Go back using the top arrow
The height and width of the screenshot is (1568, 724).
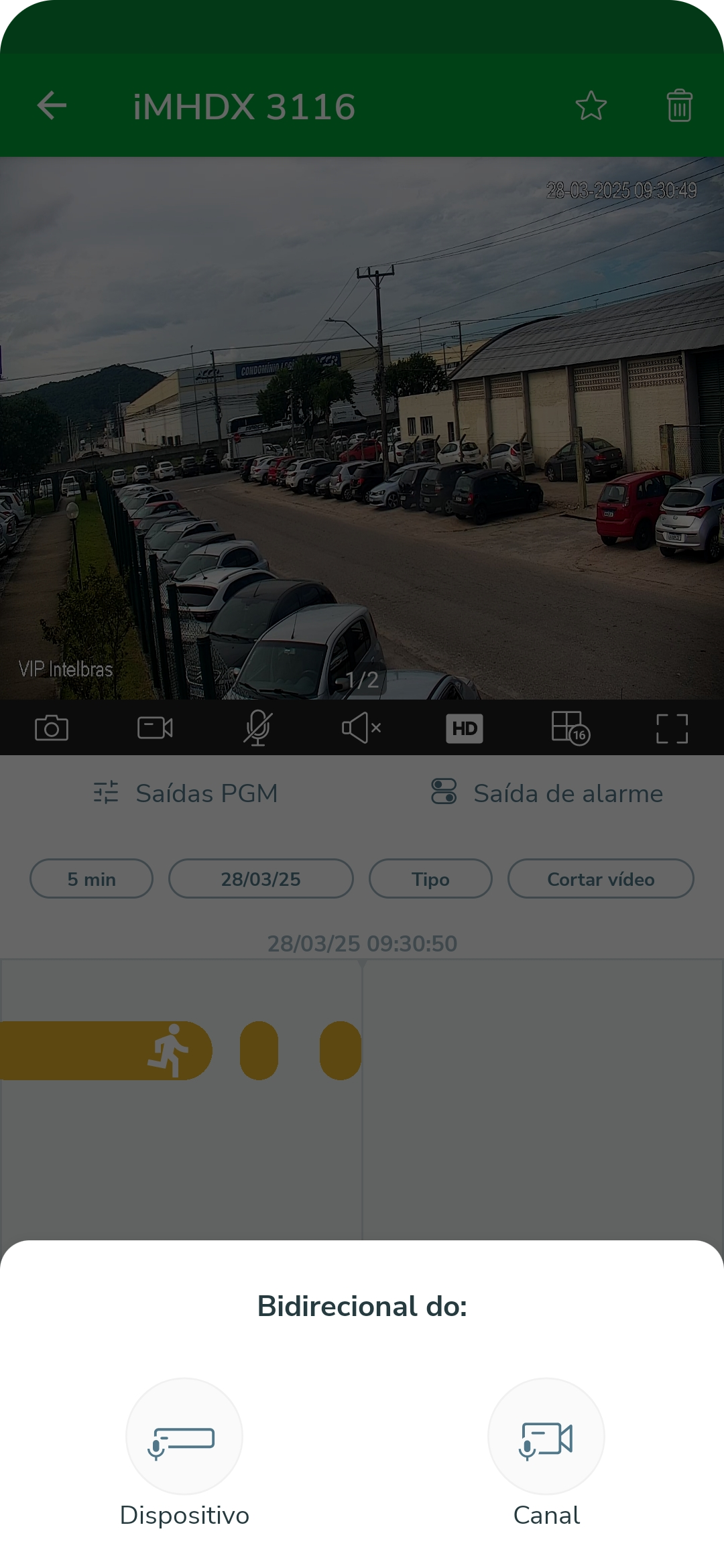(52, 106)
